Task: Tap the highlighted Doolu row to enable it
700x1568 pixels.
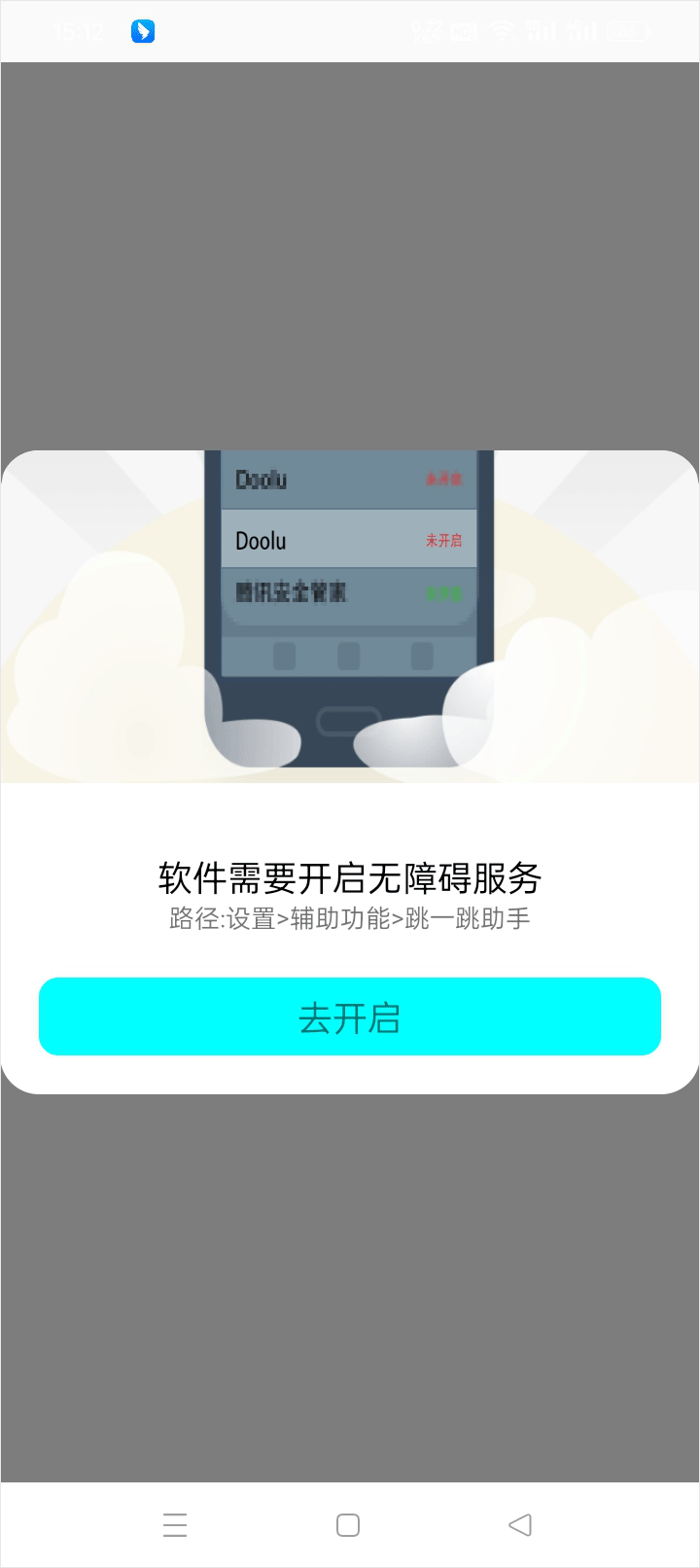Action: click(x=348, y=540)
